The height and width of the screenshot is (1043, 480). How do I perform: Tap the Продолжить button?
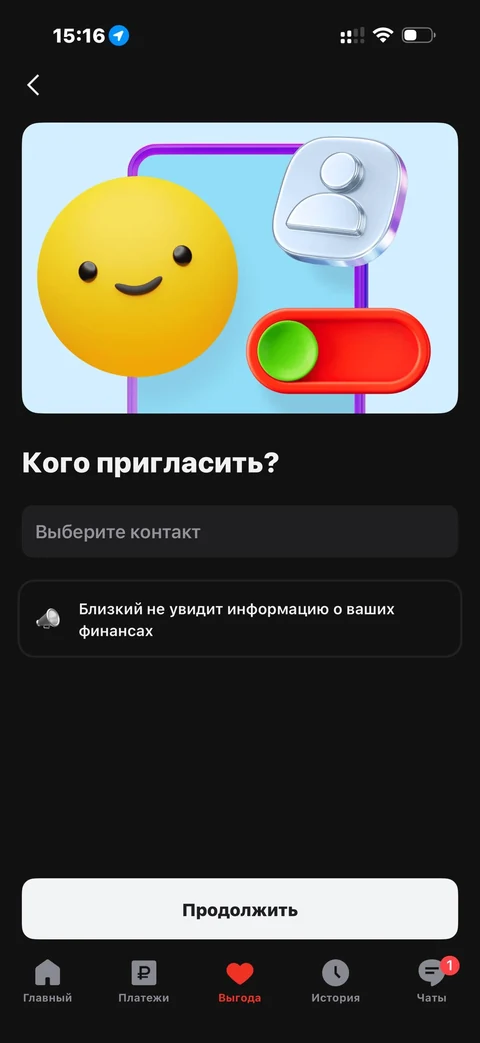(x=240, y=909)
